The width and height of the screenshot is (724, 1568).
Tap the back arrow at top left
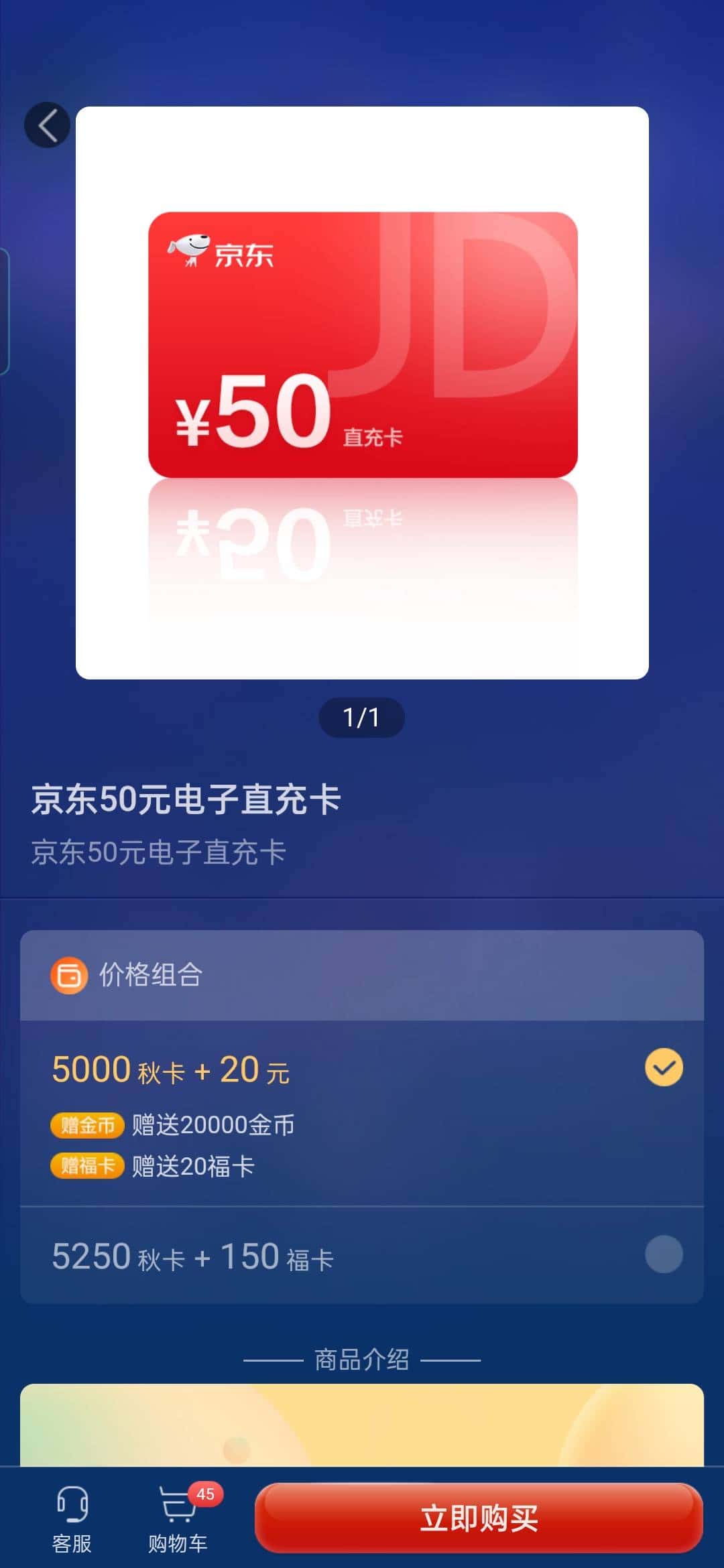47,126
